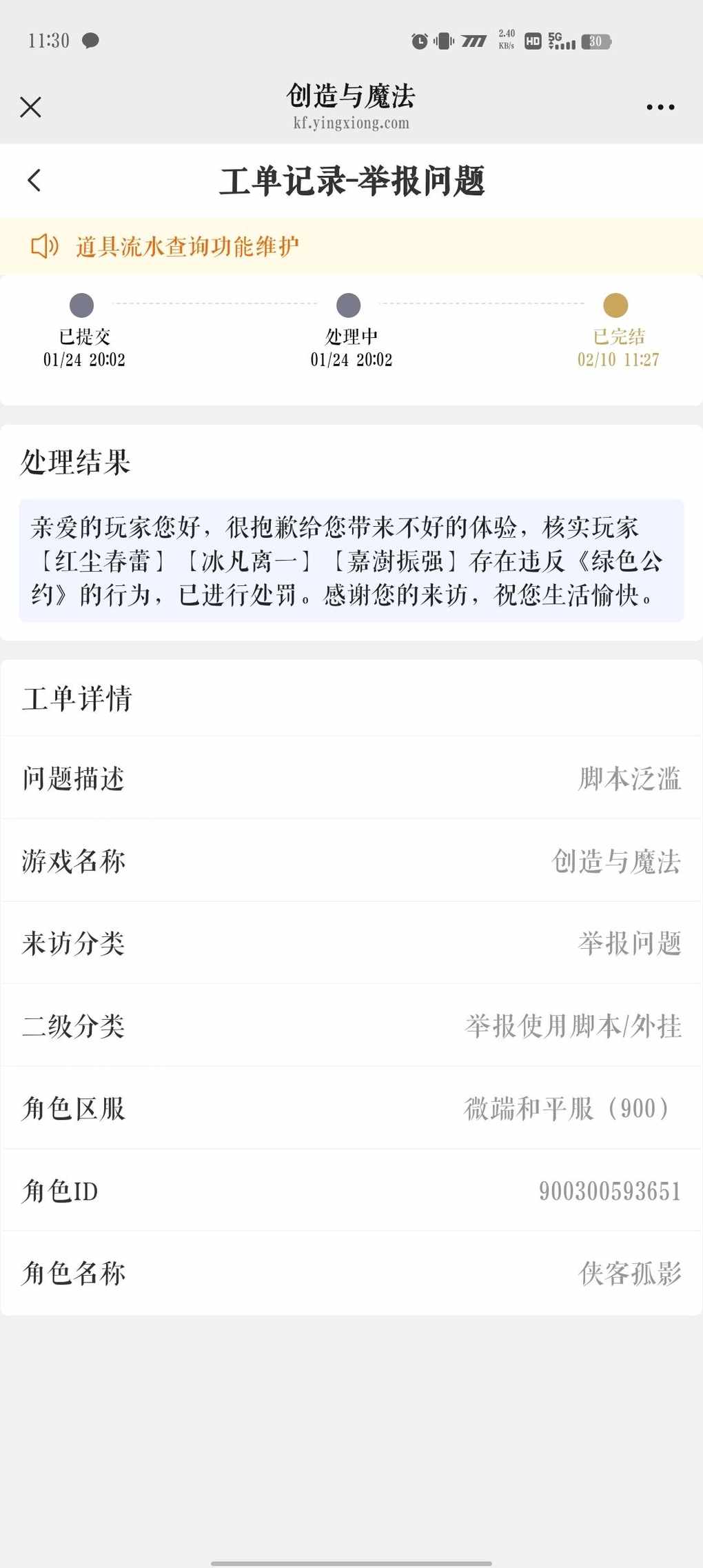
Task: Close the 创造与魔法 web page
Action: (30, 108)
